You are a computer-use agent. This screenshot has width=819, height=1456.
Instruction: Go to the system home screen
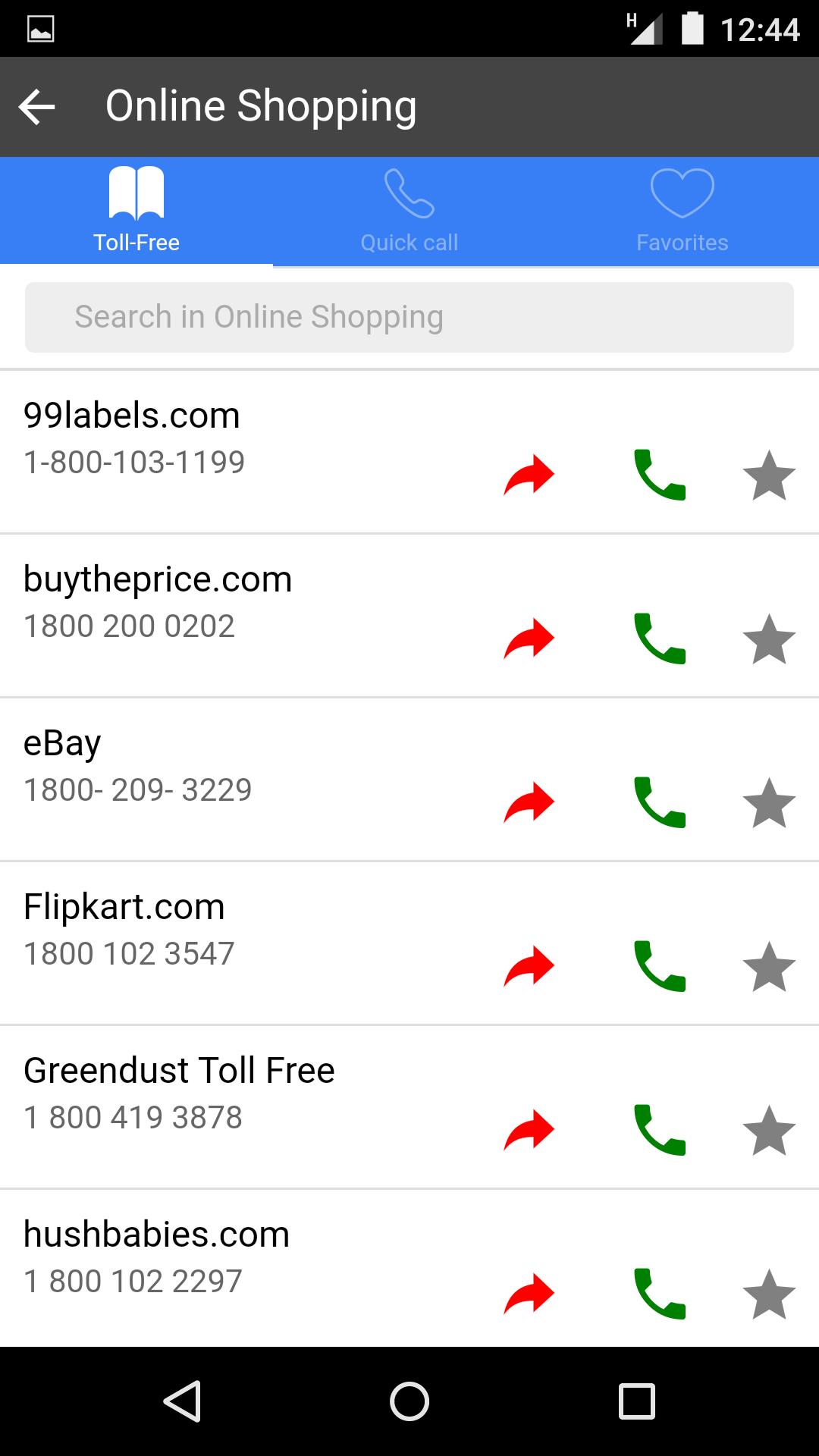point(409,1401)
